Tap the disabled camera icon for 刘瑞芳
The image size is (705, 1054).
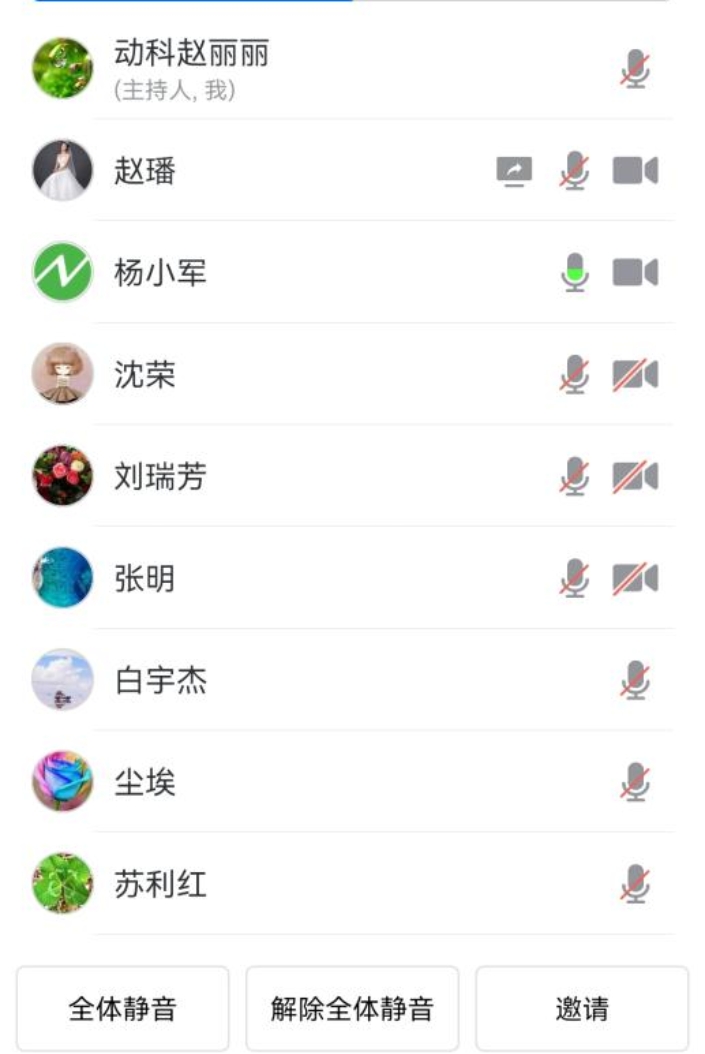coord(635,477)
